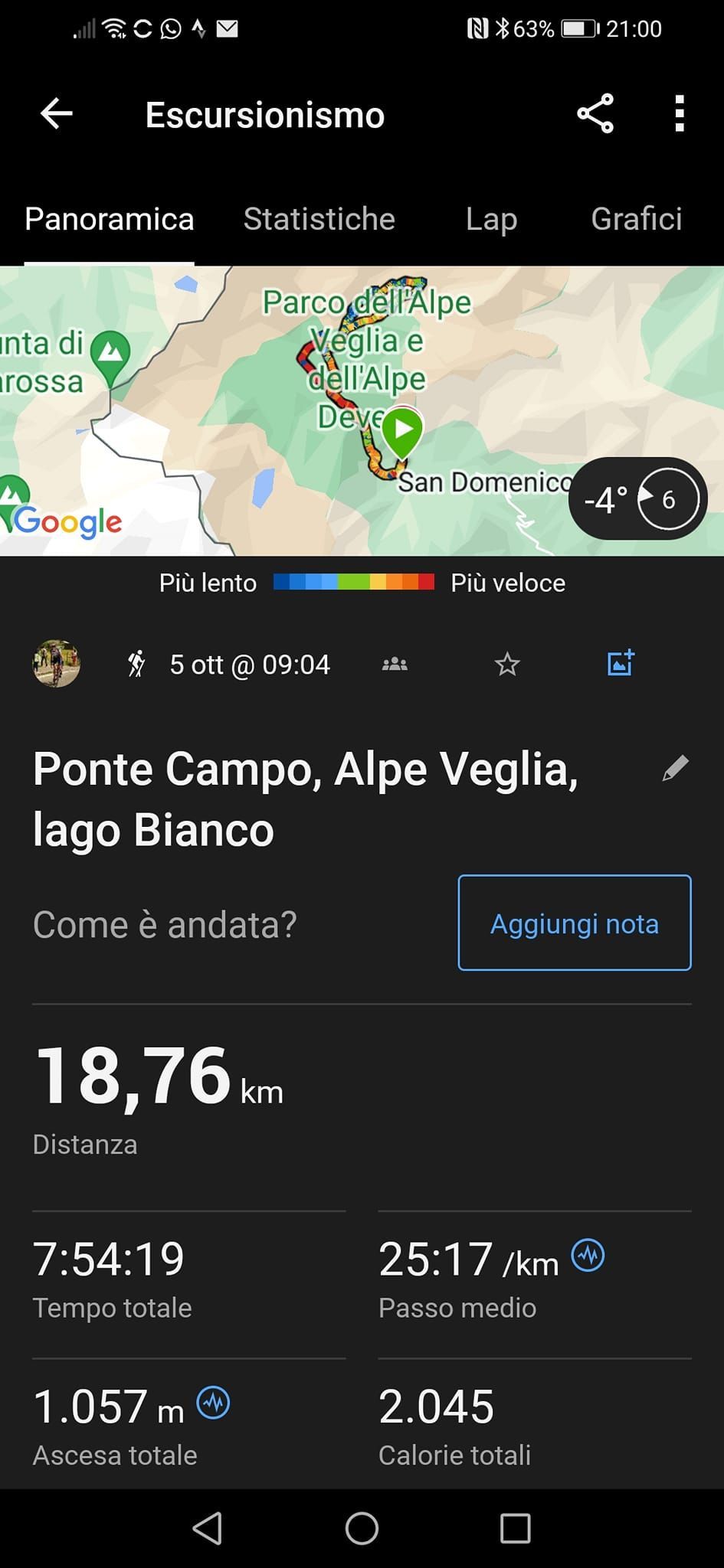Open the Grafici tab

[x=636, y=219]
